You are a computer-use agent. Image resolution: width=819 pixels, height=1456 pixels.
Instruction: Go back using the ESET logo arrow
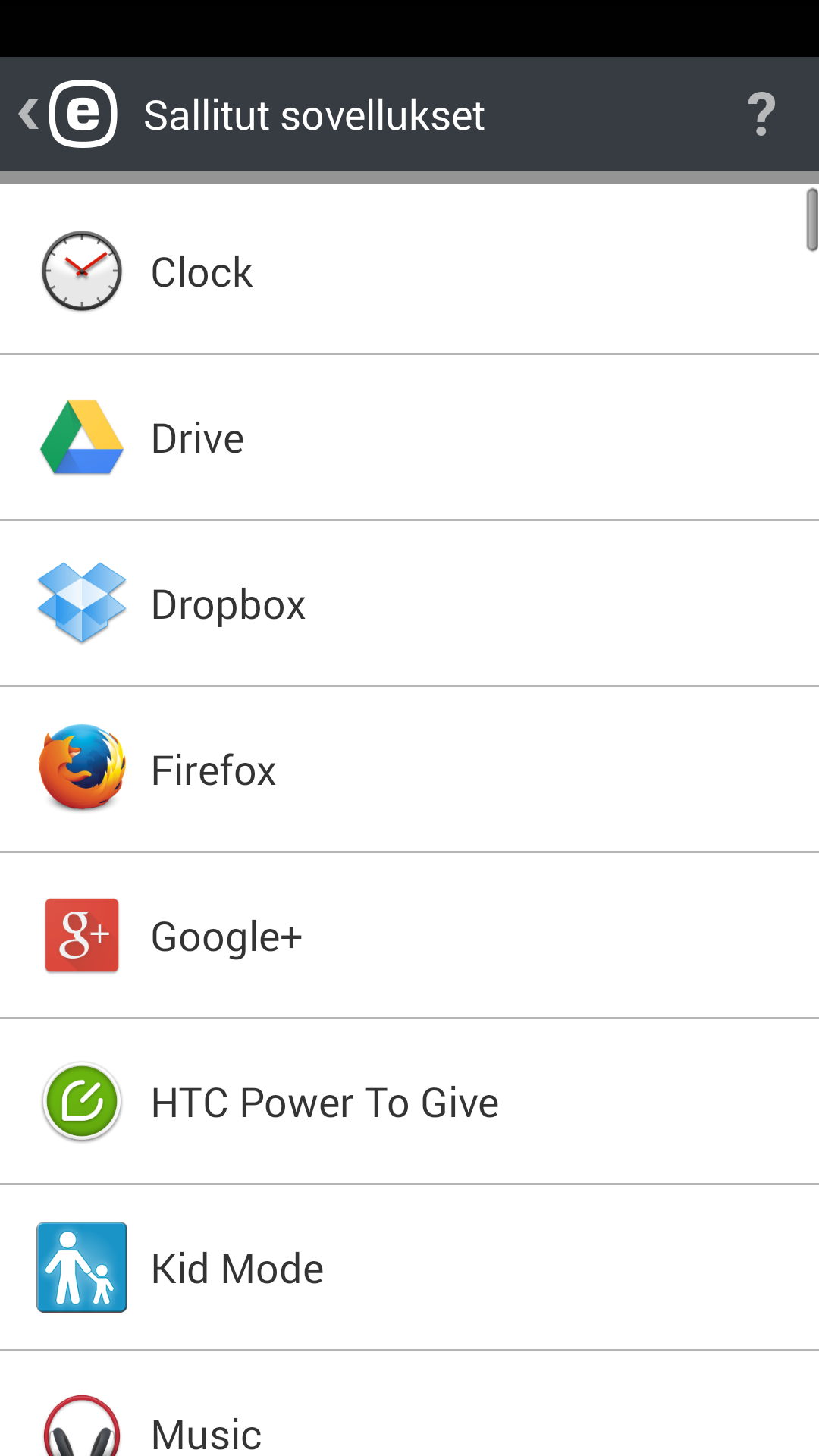click(68, 114)
